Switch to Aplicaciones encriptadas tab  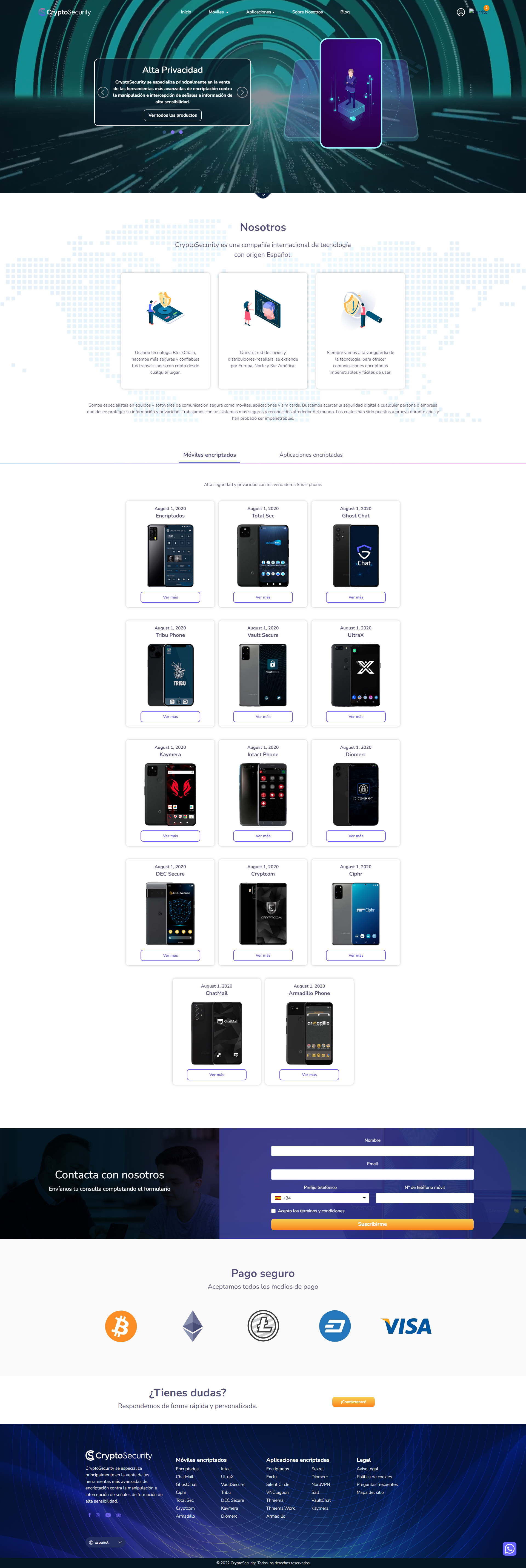coord(310,455)
